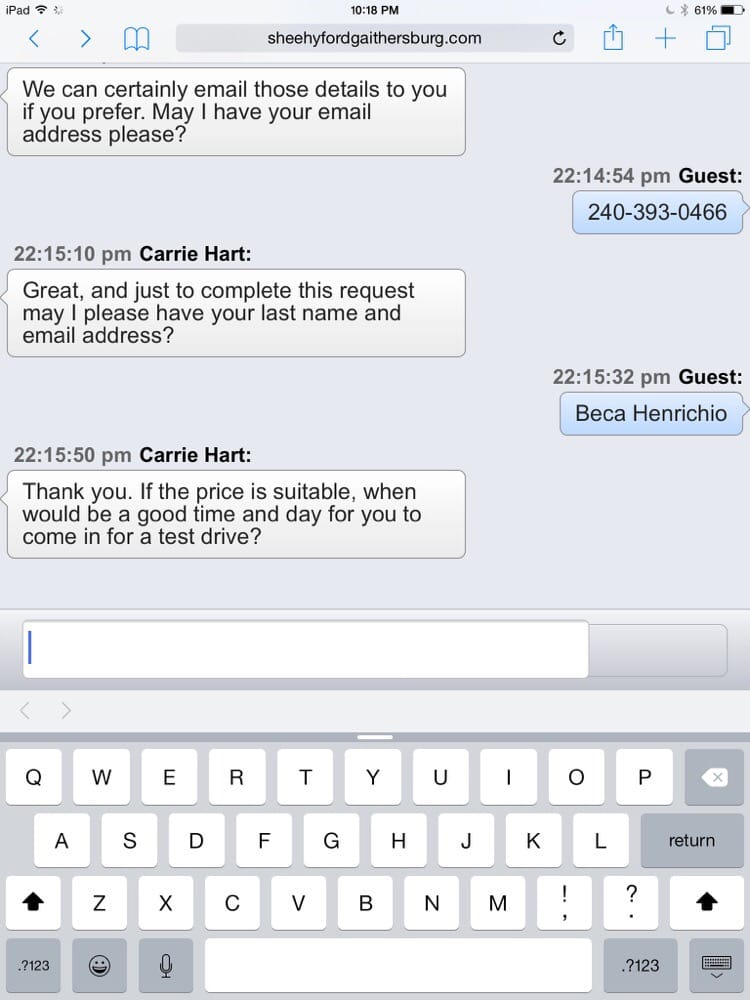Open the share sheet
The height and width of the screenshot is (1000, 750).
[x=613, y=39]
